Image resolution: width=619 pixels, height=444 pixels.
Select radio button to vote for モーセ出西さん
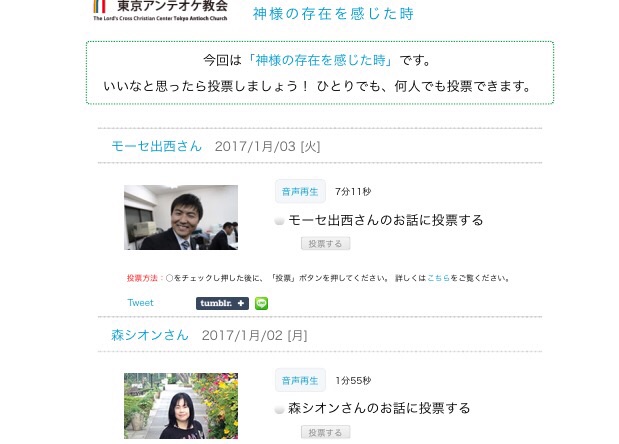click(280, 221)
